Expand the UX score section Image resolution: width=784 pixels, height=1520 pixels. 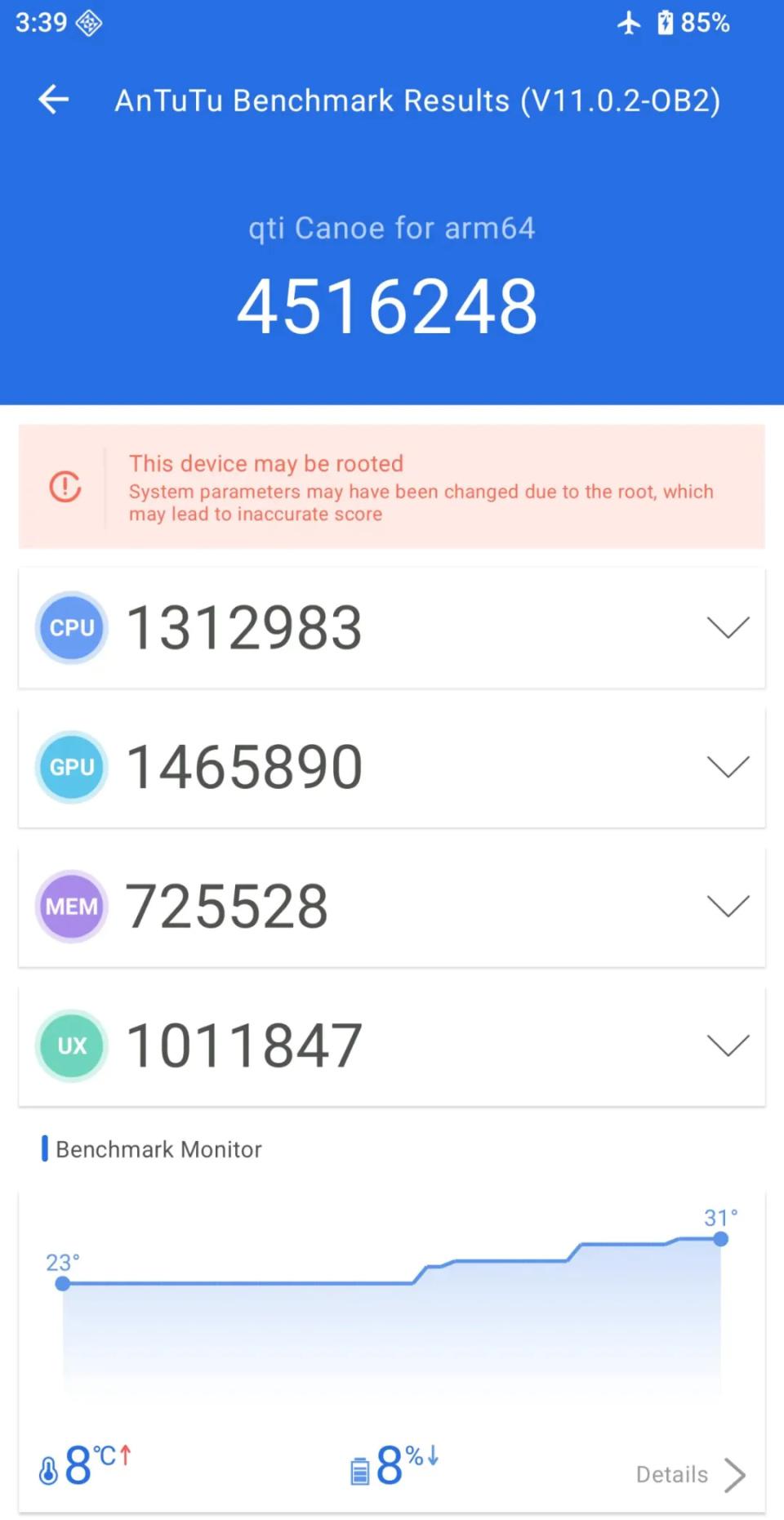[x=727, y=1045]
